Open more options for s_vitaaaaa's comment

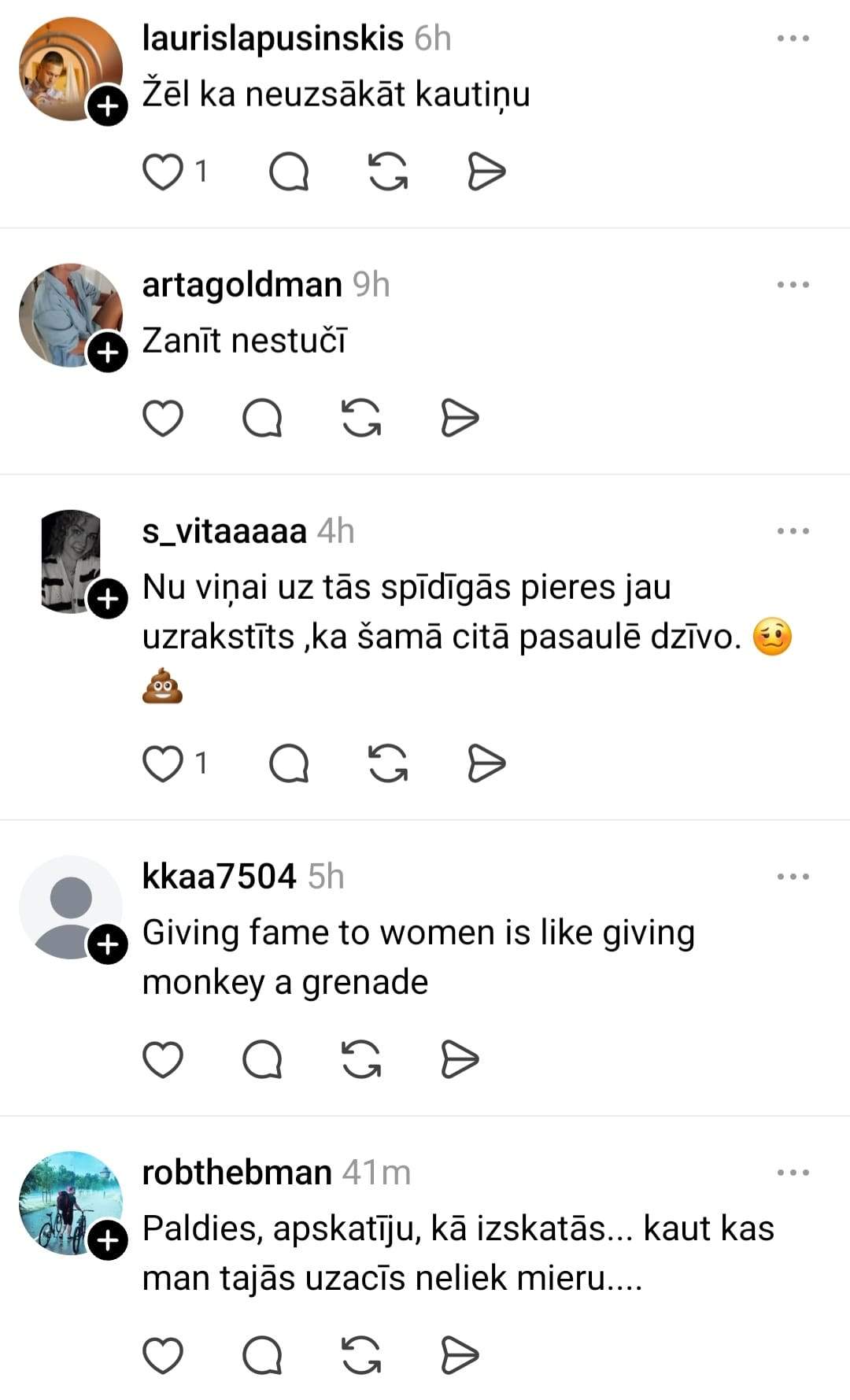click(793, 531)
